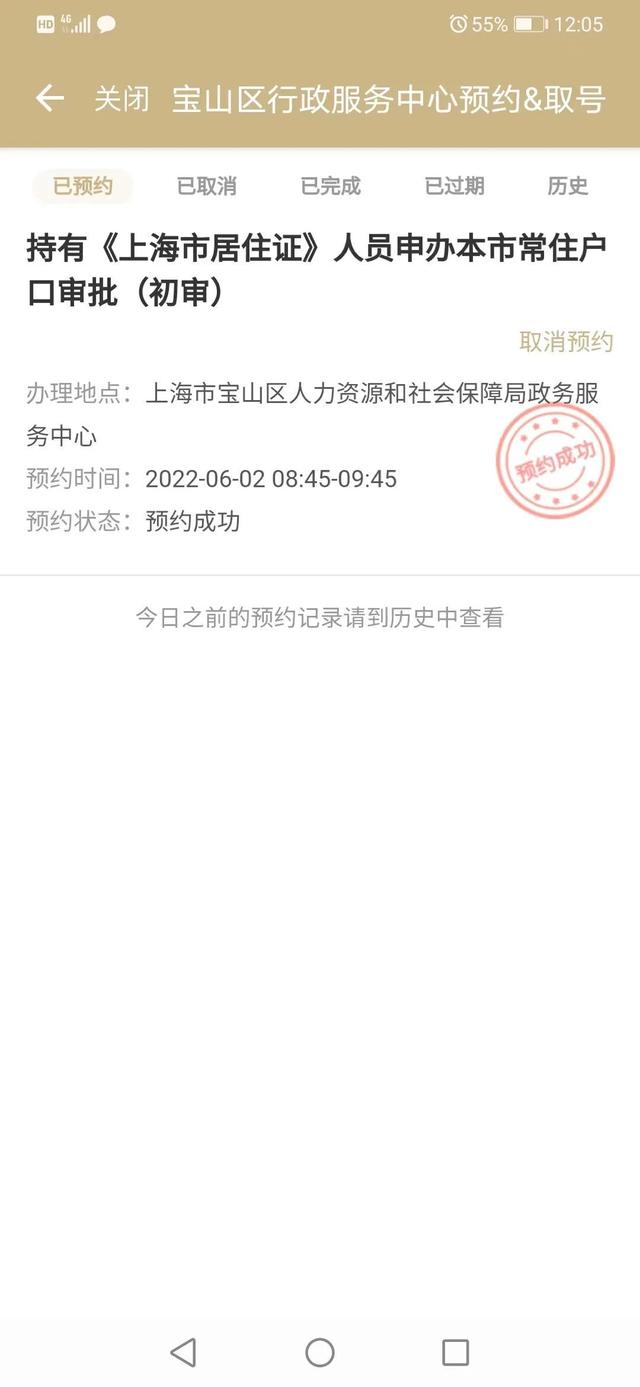640x1387 pixels.
Task: Open the 已完成 tab
Action: 330,186
